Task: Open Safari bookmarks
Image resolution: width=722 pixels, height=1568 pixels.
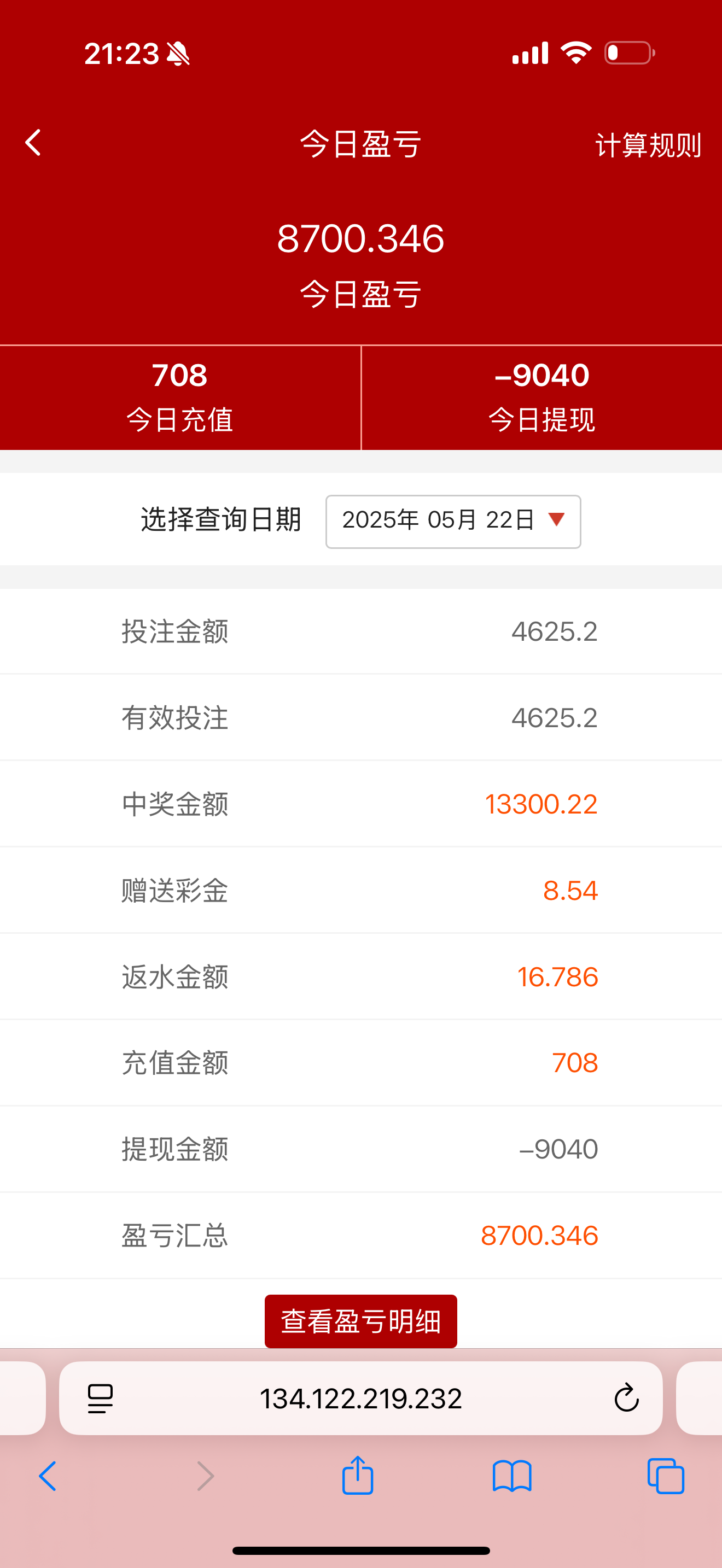Action: click(x=512, y=1476)
